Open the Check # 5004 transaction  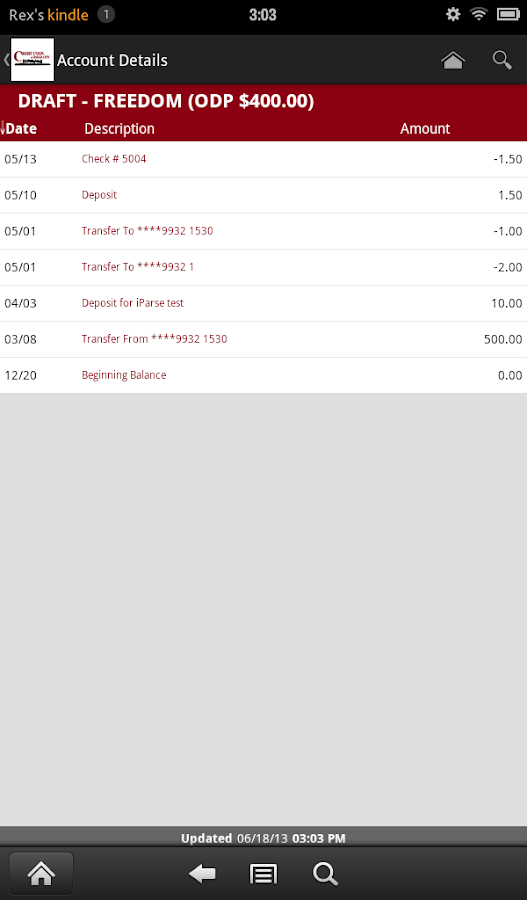coord(264,159)
